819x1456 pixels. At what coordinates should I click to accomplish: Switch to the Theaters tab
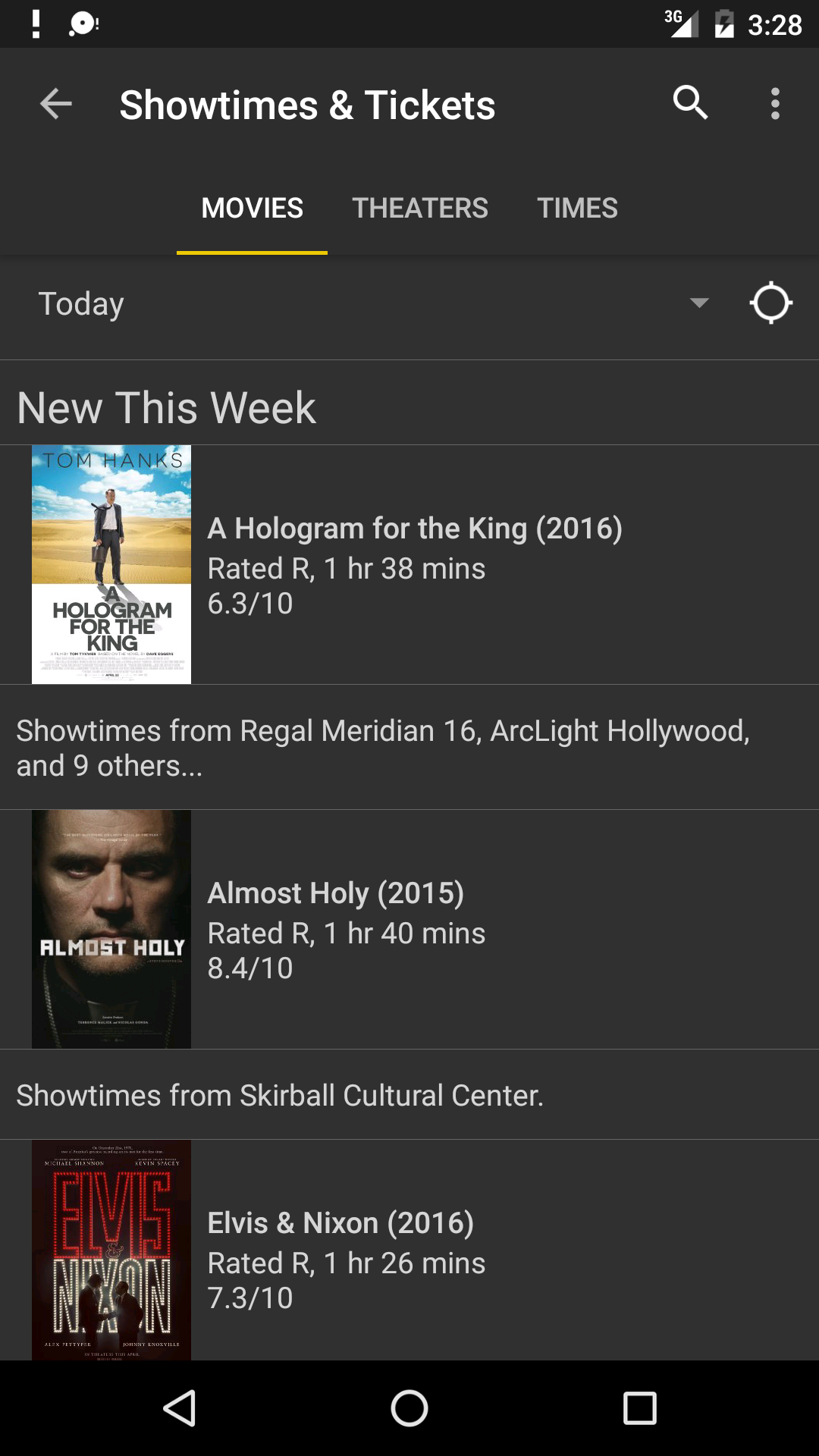pyautogui.click(x=419, y=208)
